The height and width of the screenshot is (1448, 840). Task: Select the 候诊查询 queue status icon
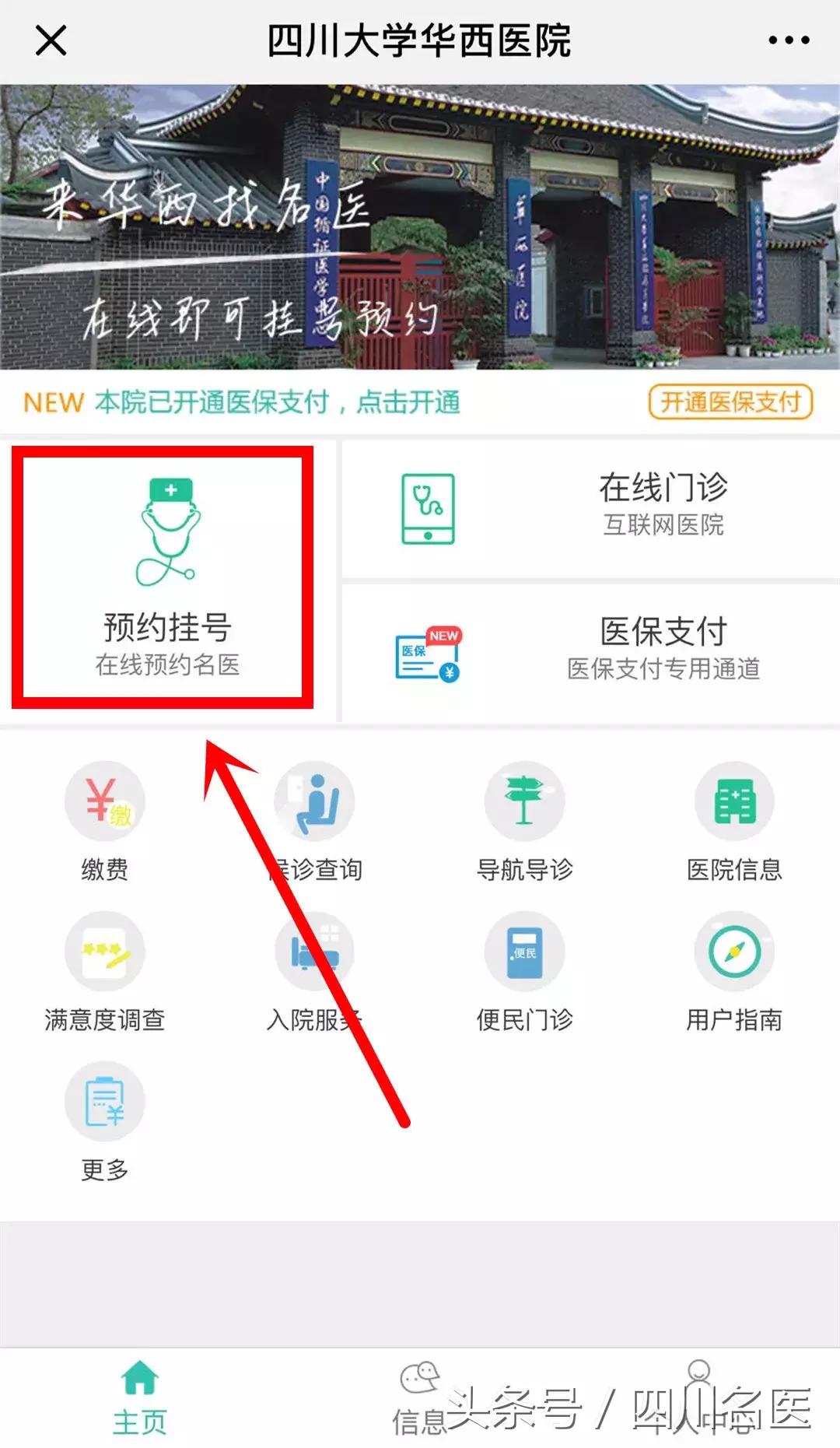[x=313, y=801]
